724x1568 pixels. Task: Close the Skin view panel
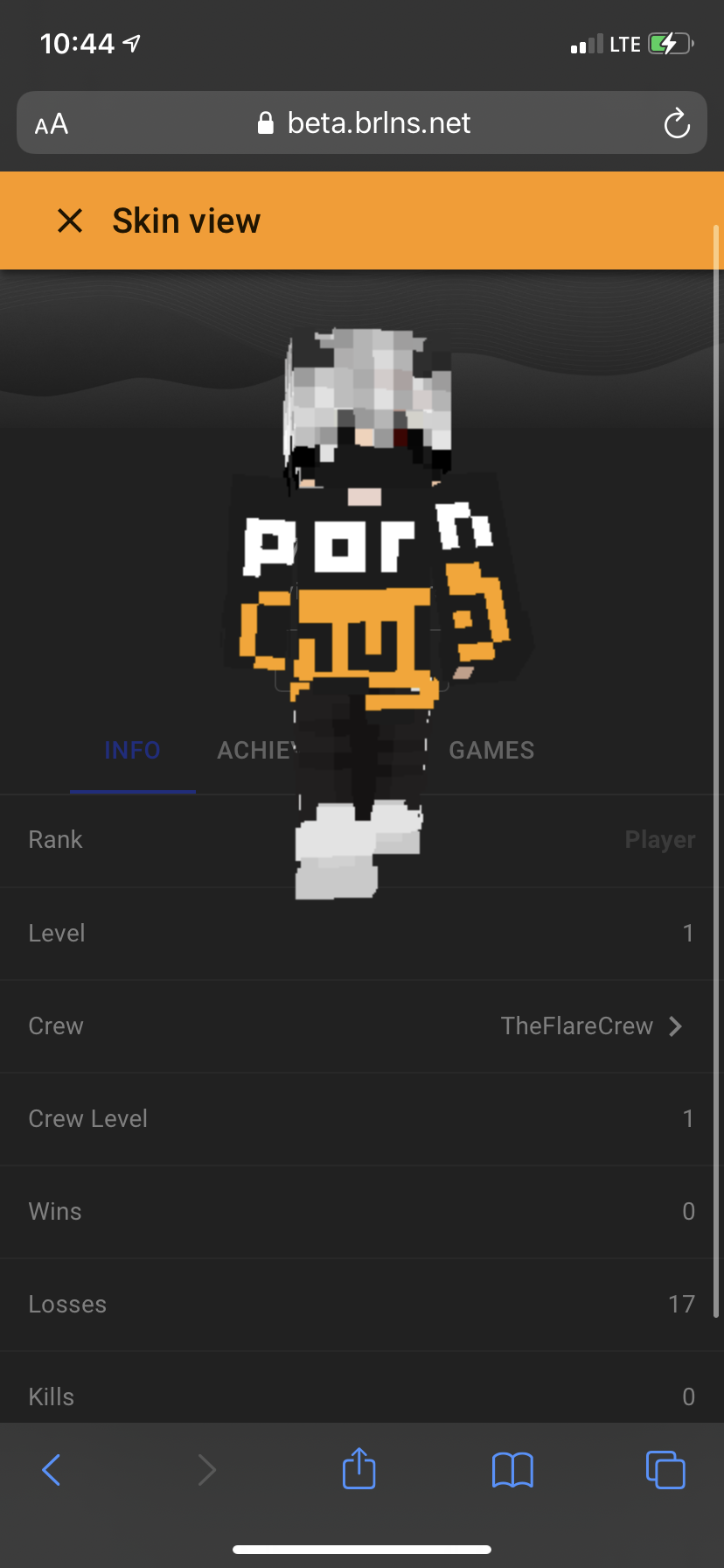(70, 220)
